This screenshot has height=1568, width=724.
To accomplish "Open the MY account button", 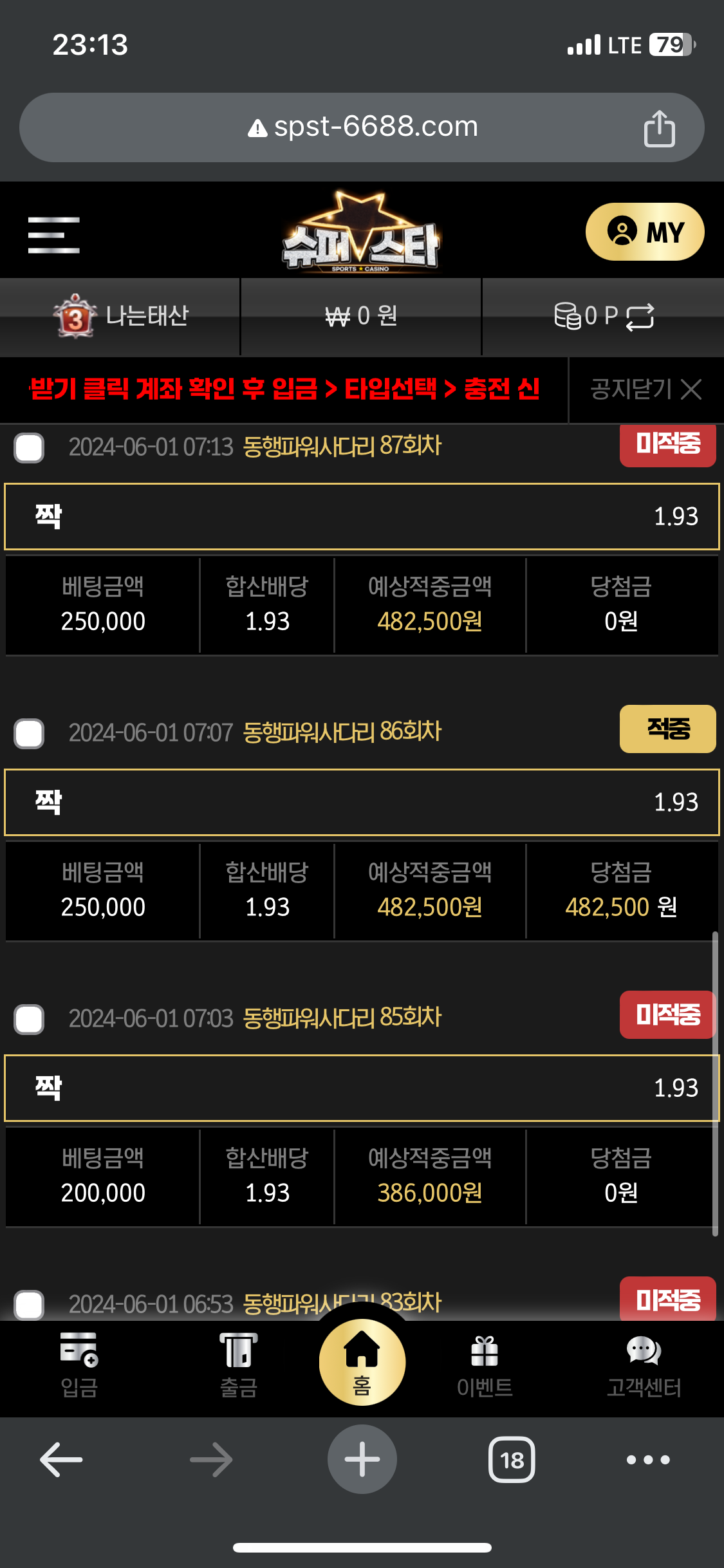I will point(645,232).
